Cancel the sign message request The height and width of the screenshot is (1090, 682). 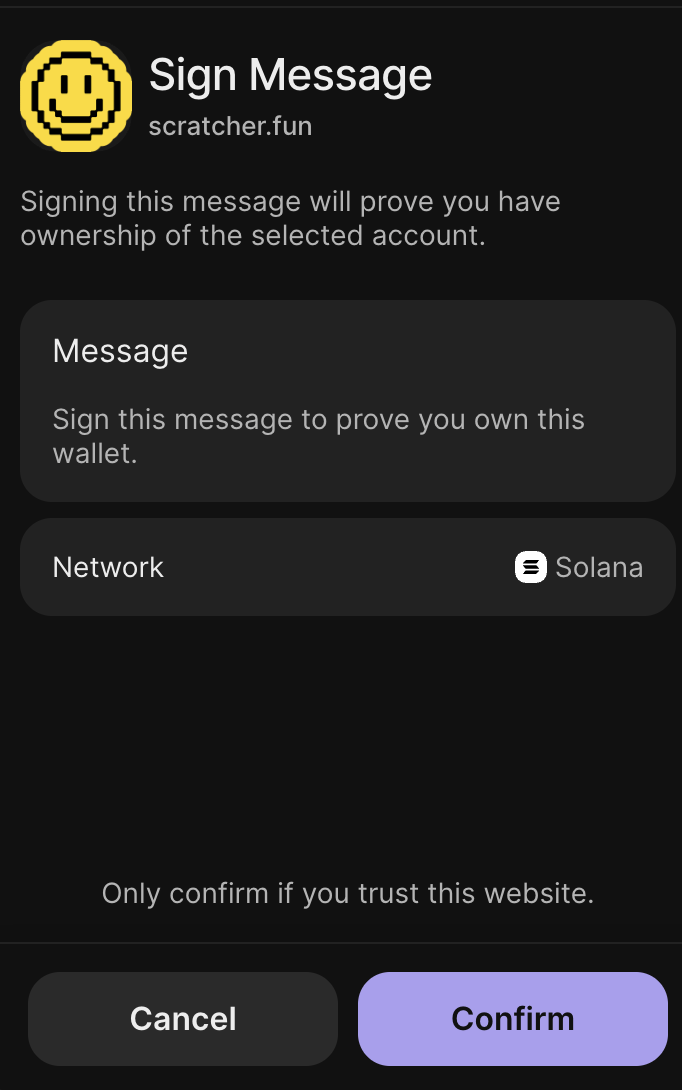click(183, 1018)
